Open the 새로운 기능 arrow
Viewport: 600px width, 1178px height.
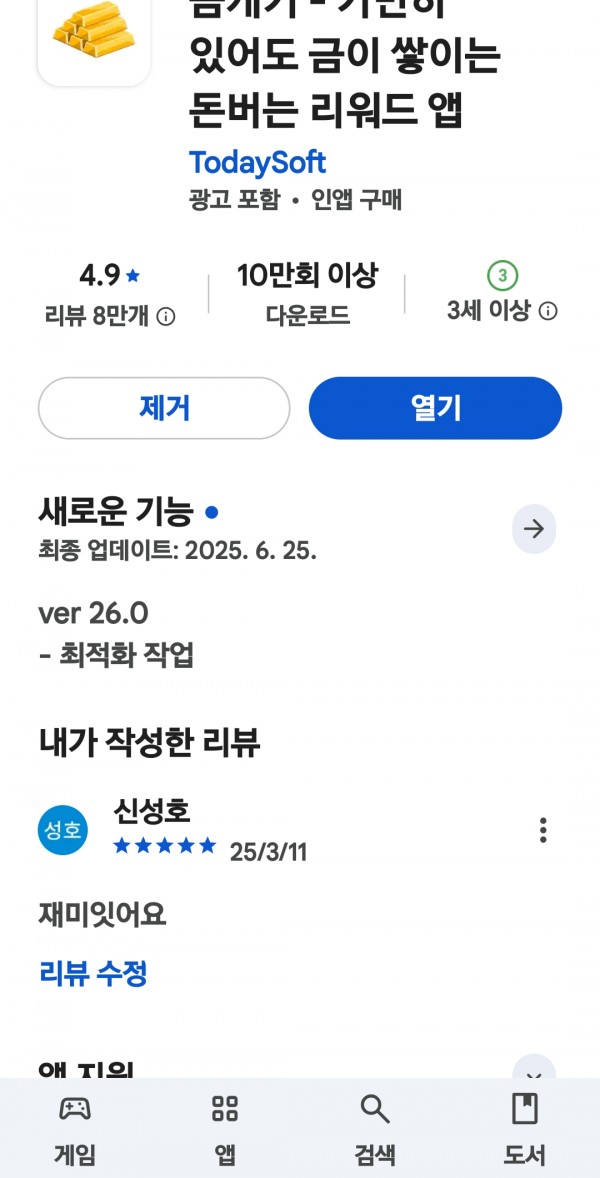click(534, 529)
